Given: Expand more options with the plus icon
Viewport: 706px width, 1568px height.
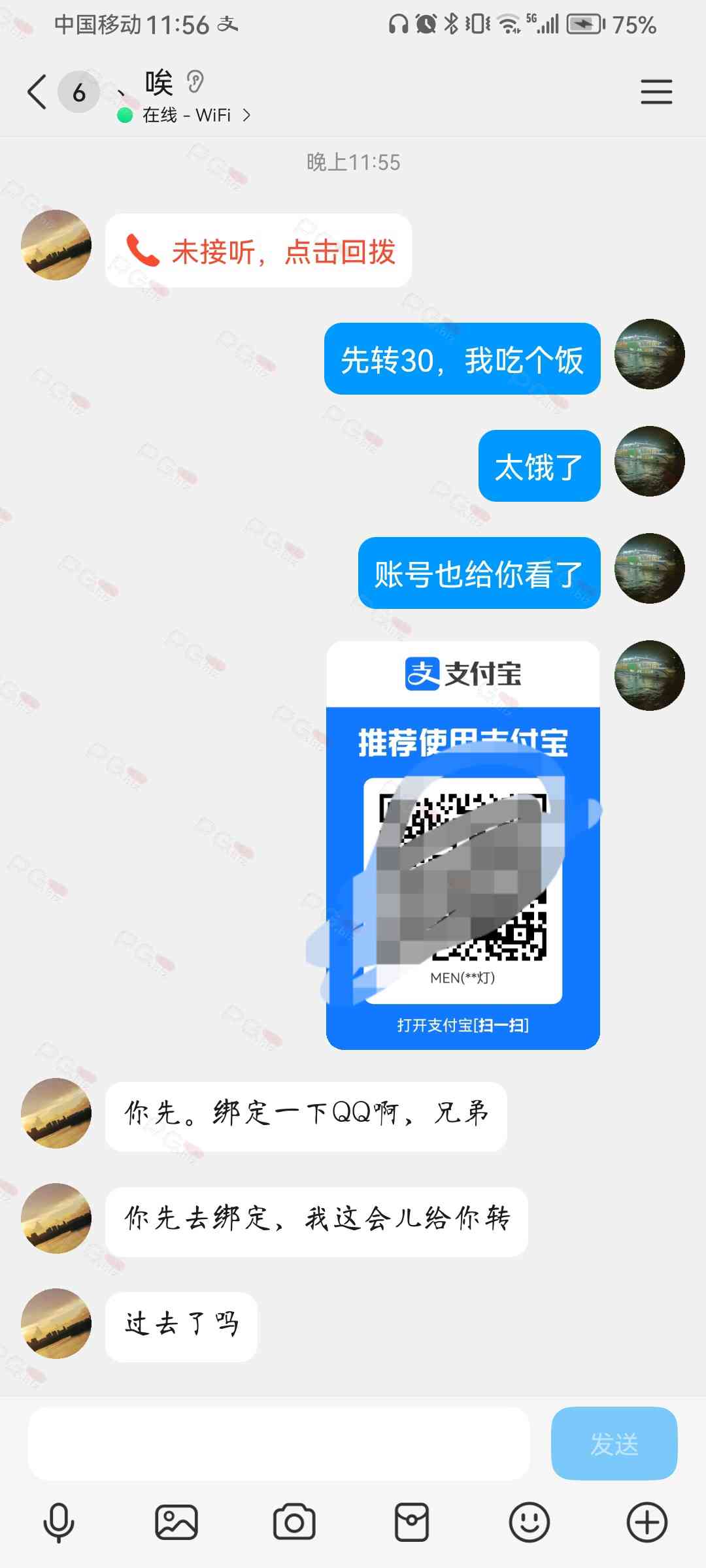Looking at the screenshot, I should click(x=647, y=1523).
